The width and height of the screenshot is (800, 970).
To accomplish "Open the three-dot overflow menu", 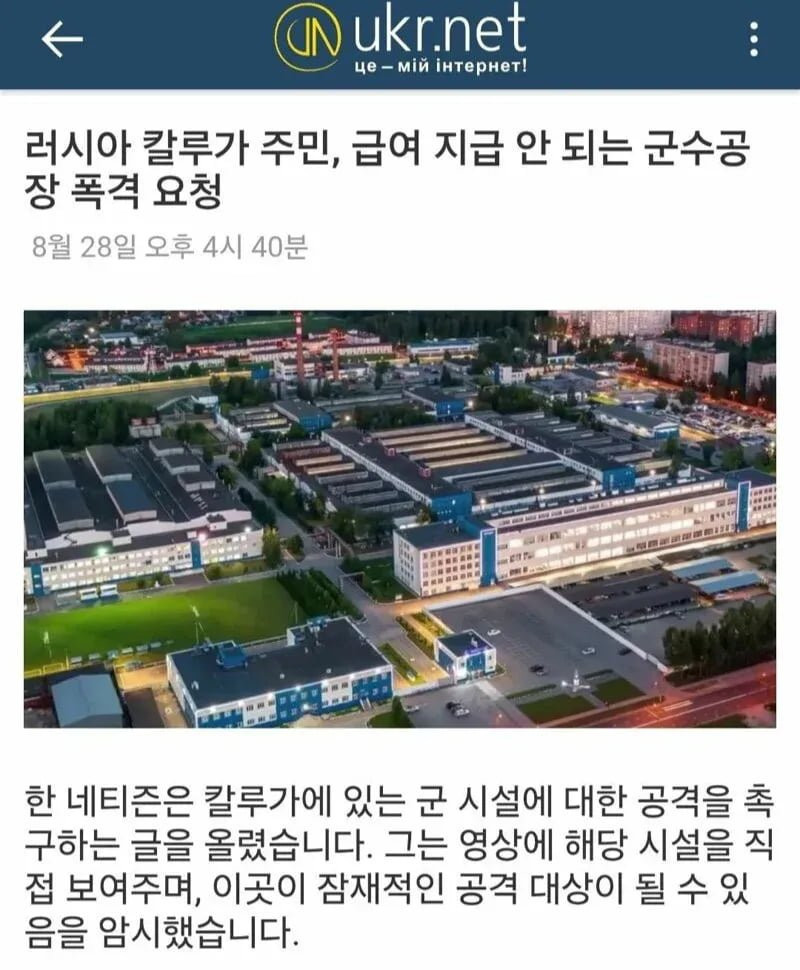I will coord(753,40).
